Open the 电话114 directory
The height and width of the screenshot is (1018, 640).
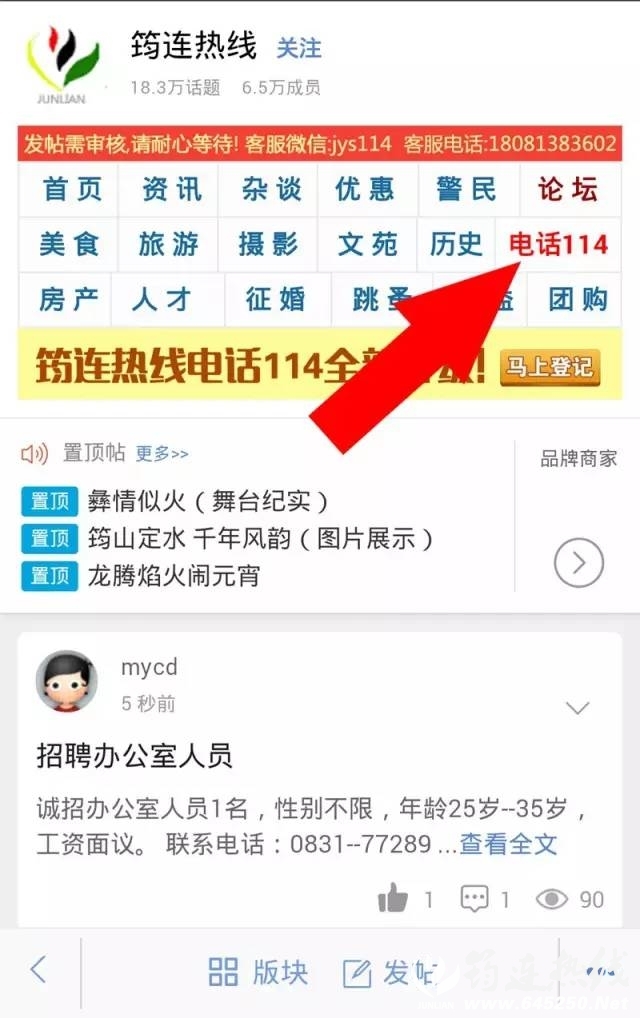[558, 244]
